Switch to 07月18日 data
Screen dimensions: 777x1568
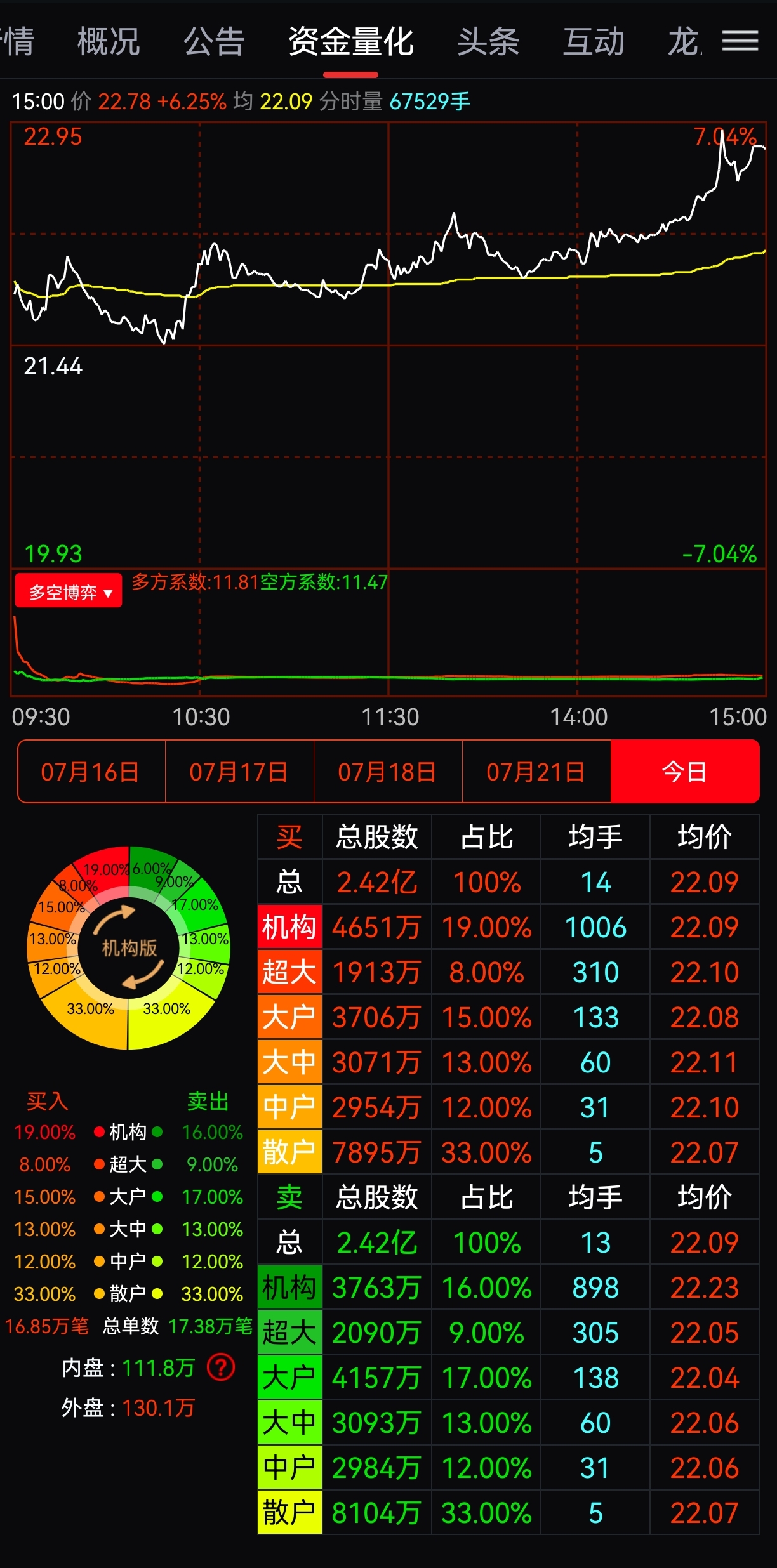tap(388, 772)
